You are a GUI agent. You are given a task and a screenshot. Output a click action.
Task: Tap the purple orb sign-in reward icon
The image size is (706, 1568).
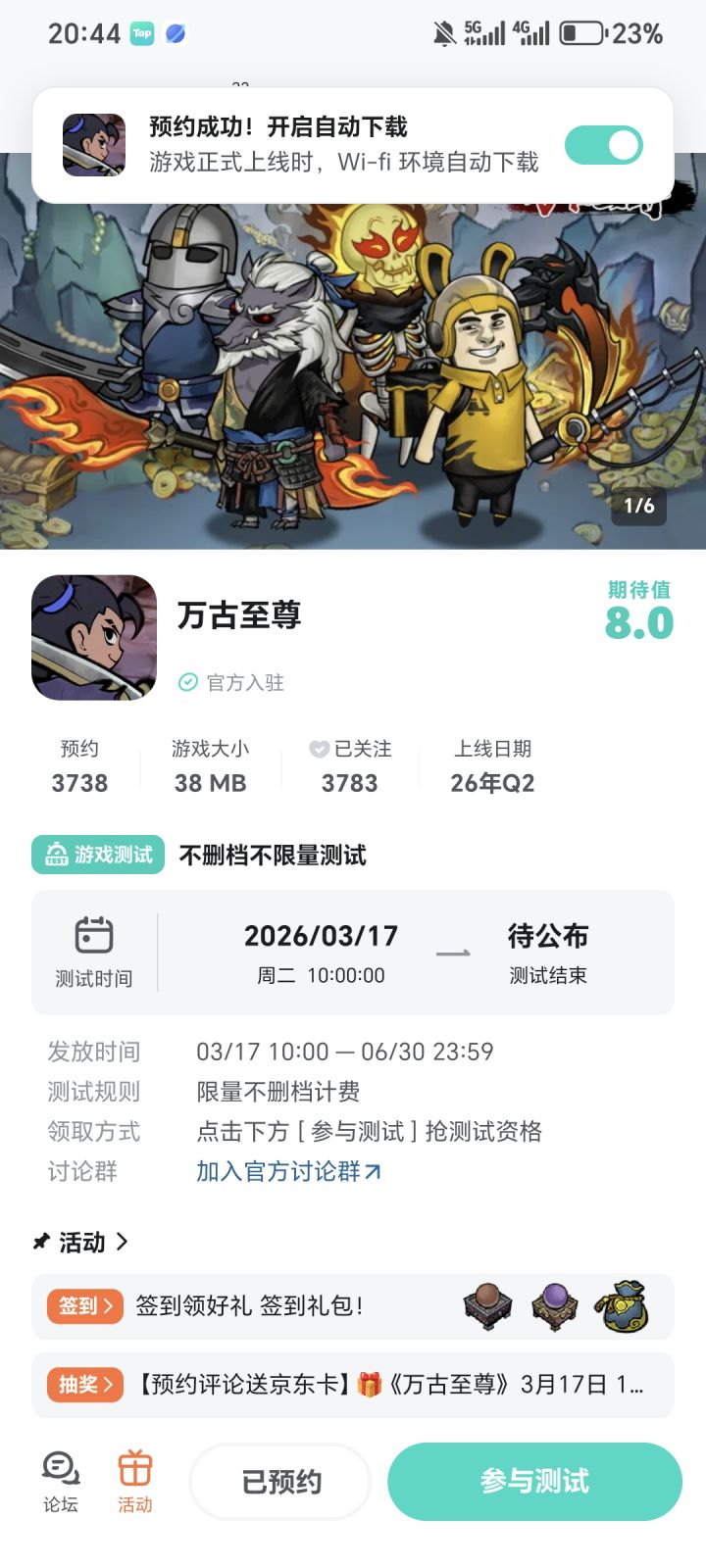point(554,1307)
